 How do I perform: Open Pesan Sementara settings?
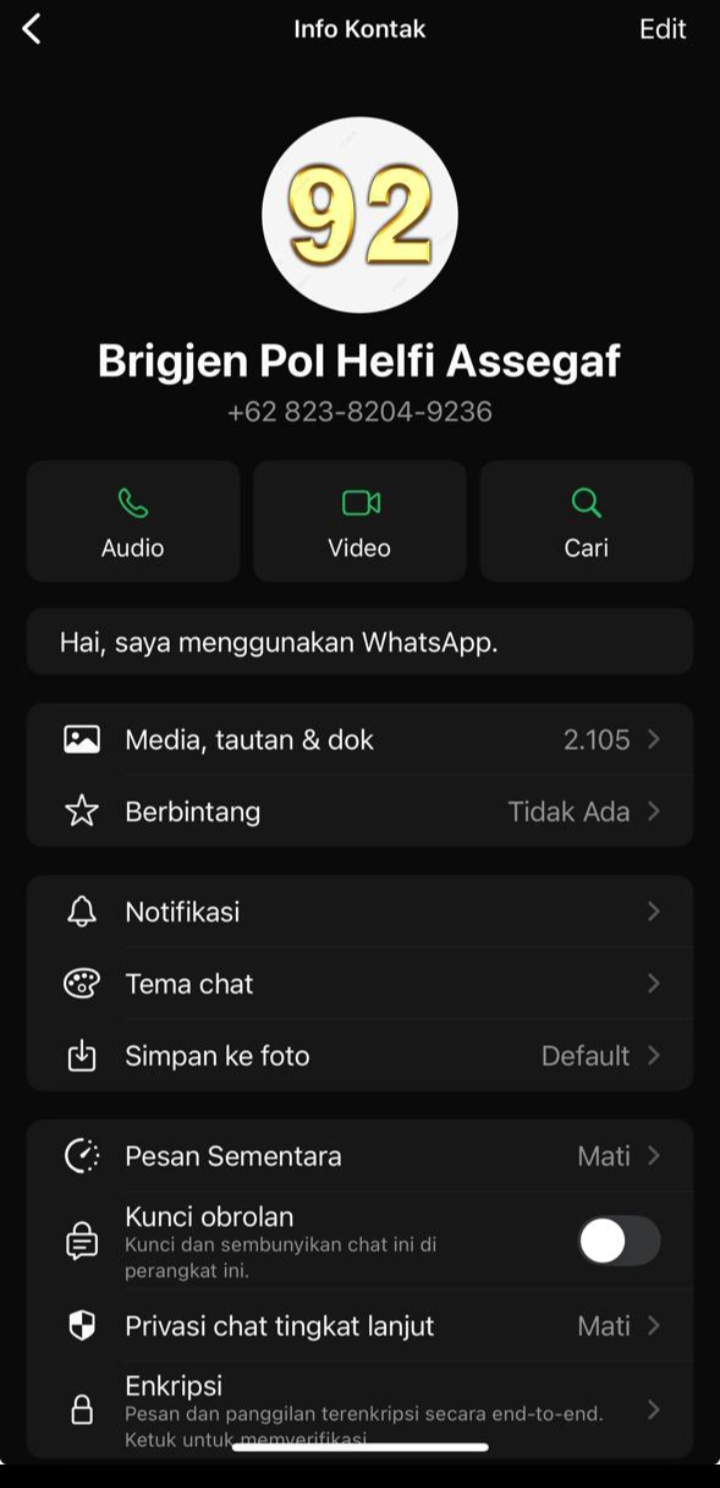(x=360, y=1156)
